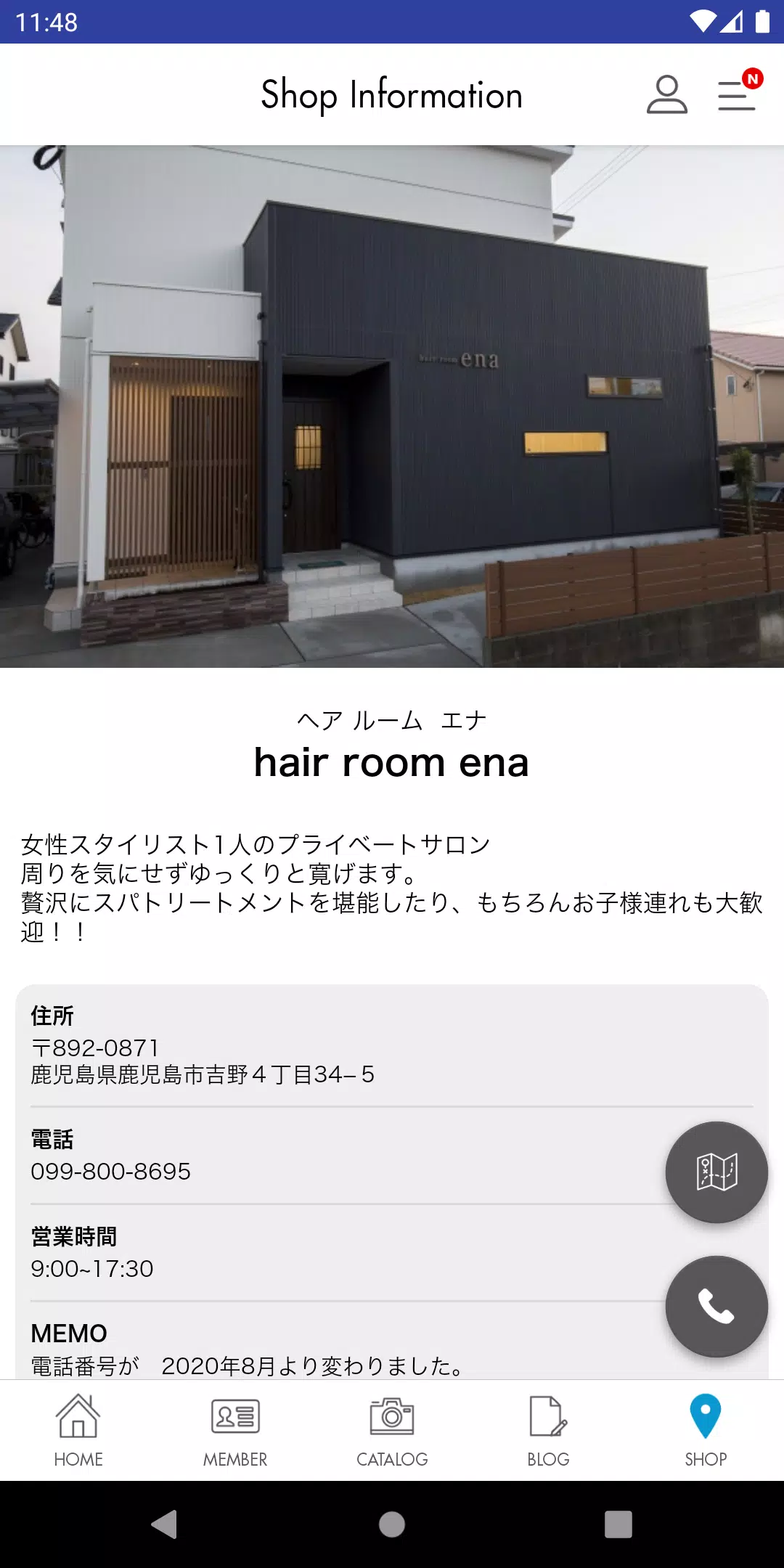
Task: Start a call via the phone icon
Action: point(716,1305)
